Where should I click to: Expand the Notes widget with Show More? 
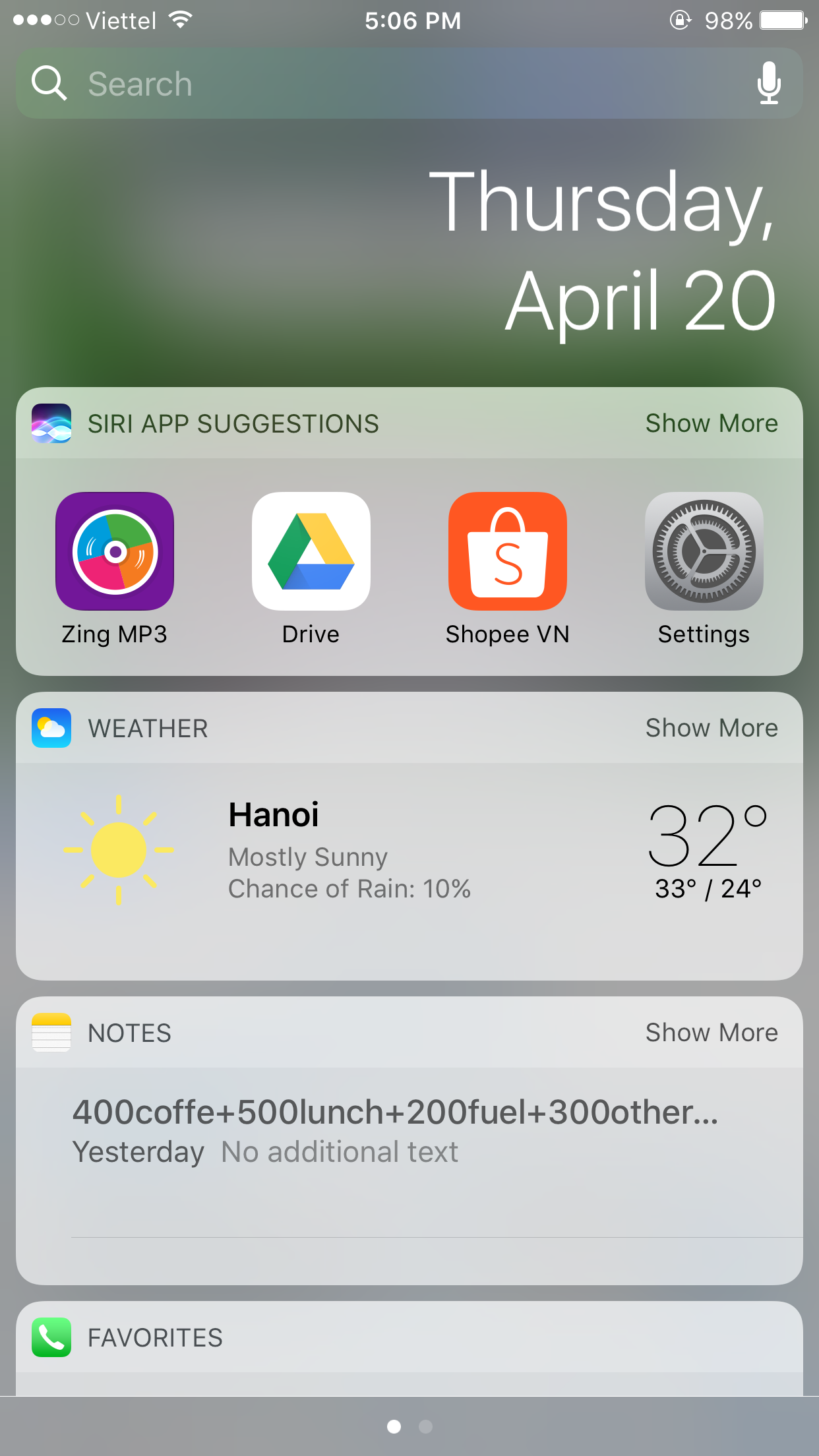[x=711, y=1033]
